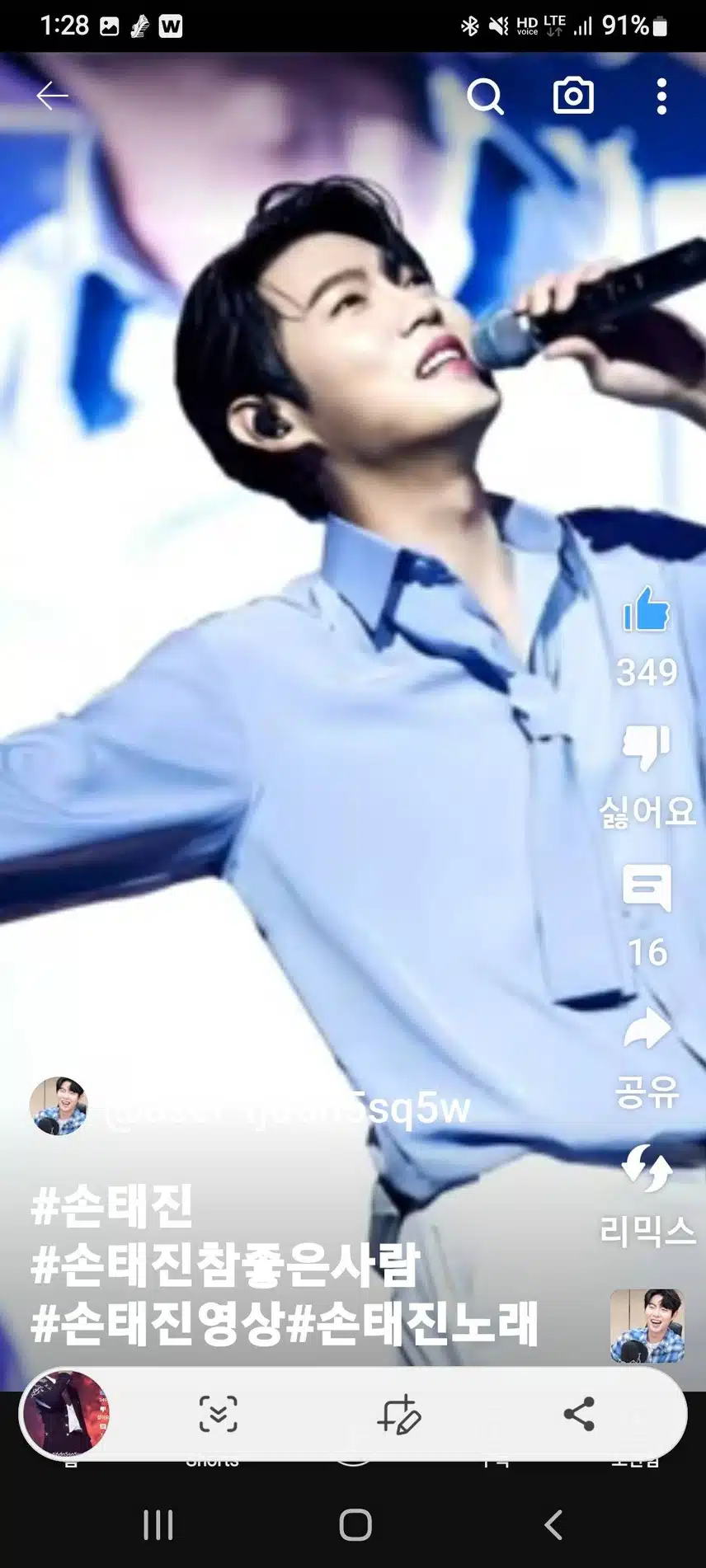Remix this Short using 리믹스
This screenshot has height=1568, width=706.
click(647, 1169)
